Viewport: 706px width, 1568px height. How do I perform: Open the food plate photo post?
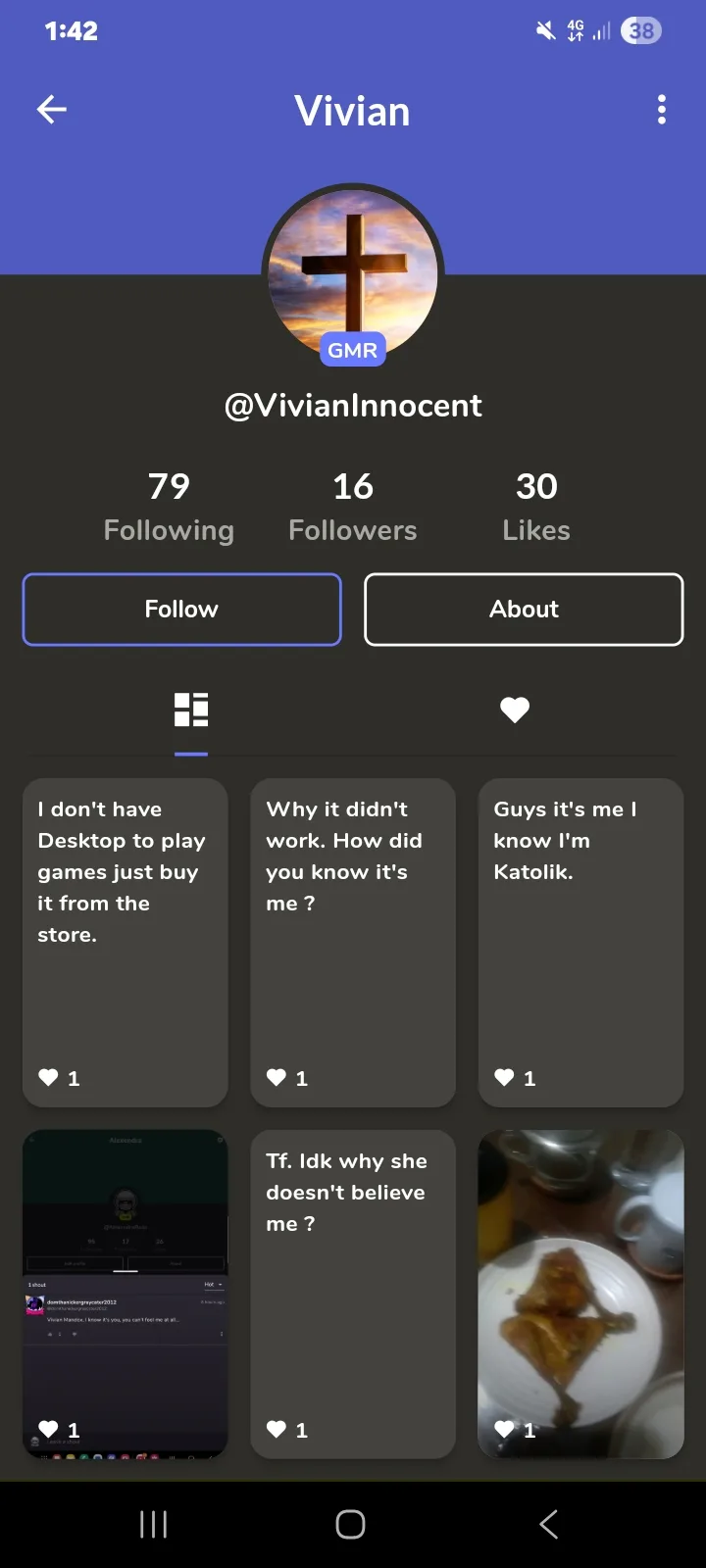coord(580,1294)
